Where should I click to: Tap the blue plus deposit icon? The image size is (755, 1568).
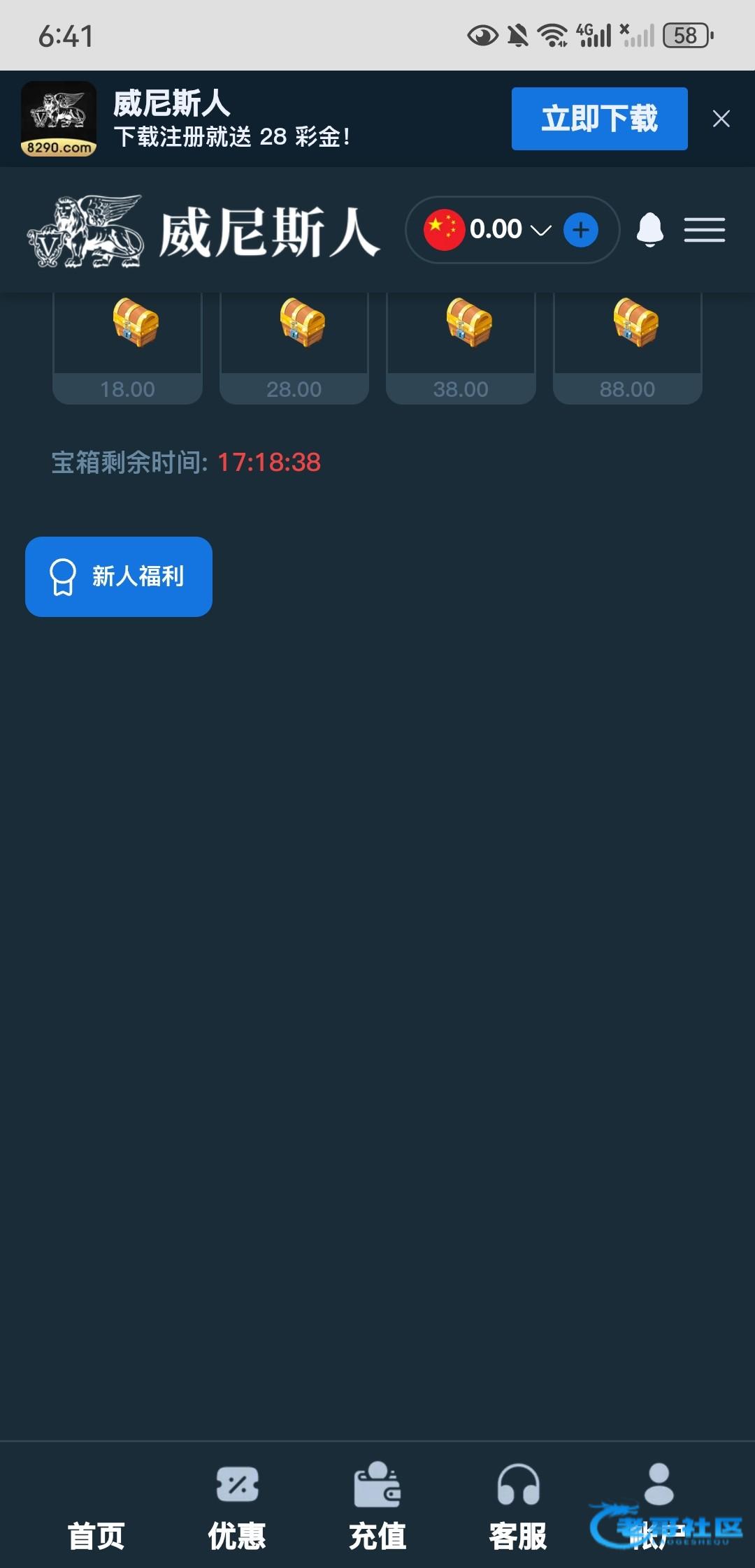coord(580,230)
